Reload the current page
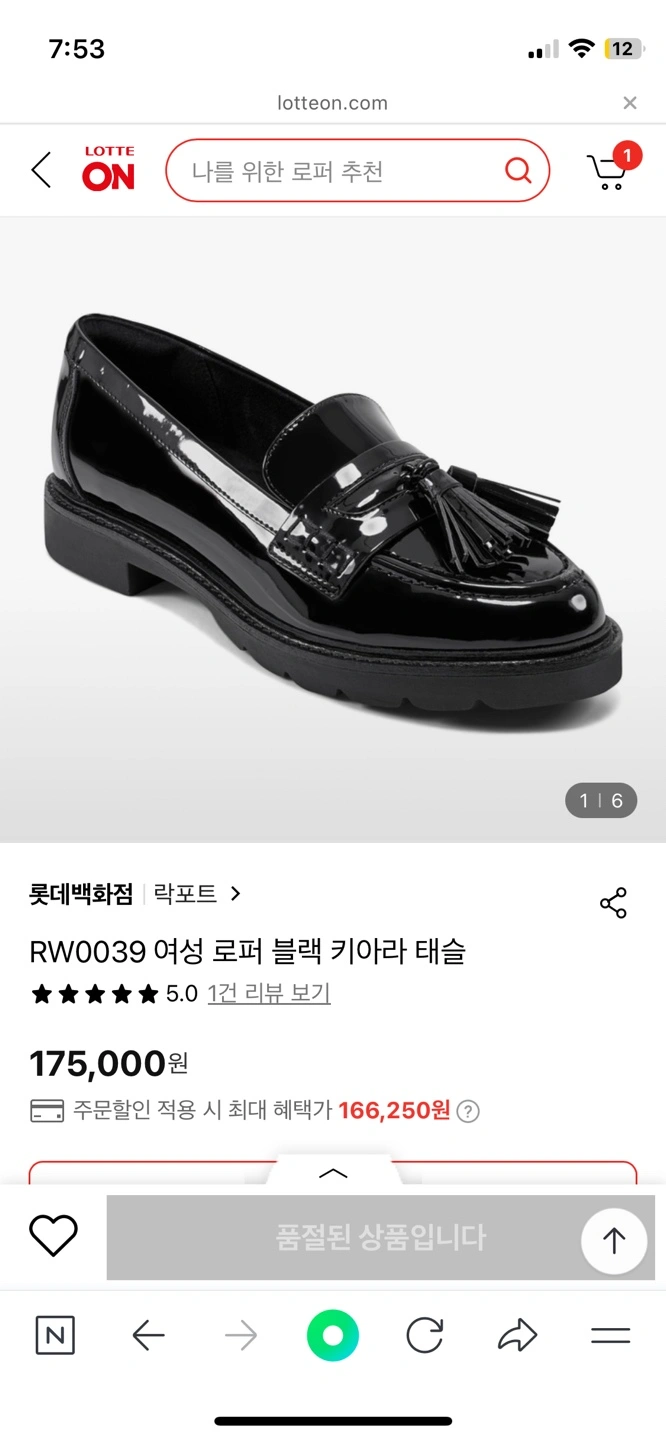 (425, 1336)
